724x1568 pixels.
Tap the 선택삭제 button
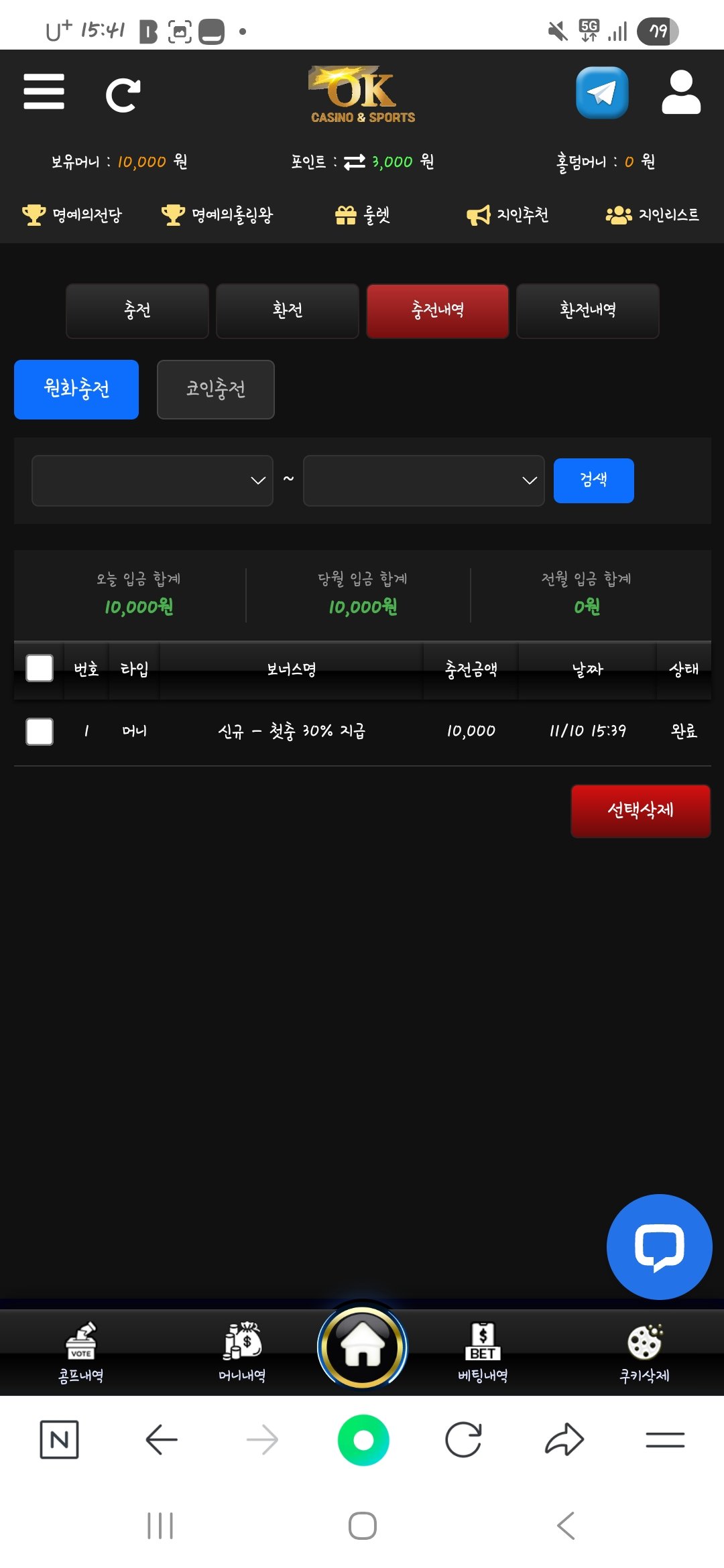(x=640, y=811)
